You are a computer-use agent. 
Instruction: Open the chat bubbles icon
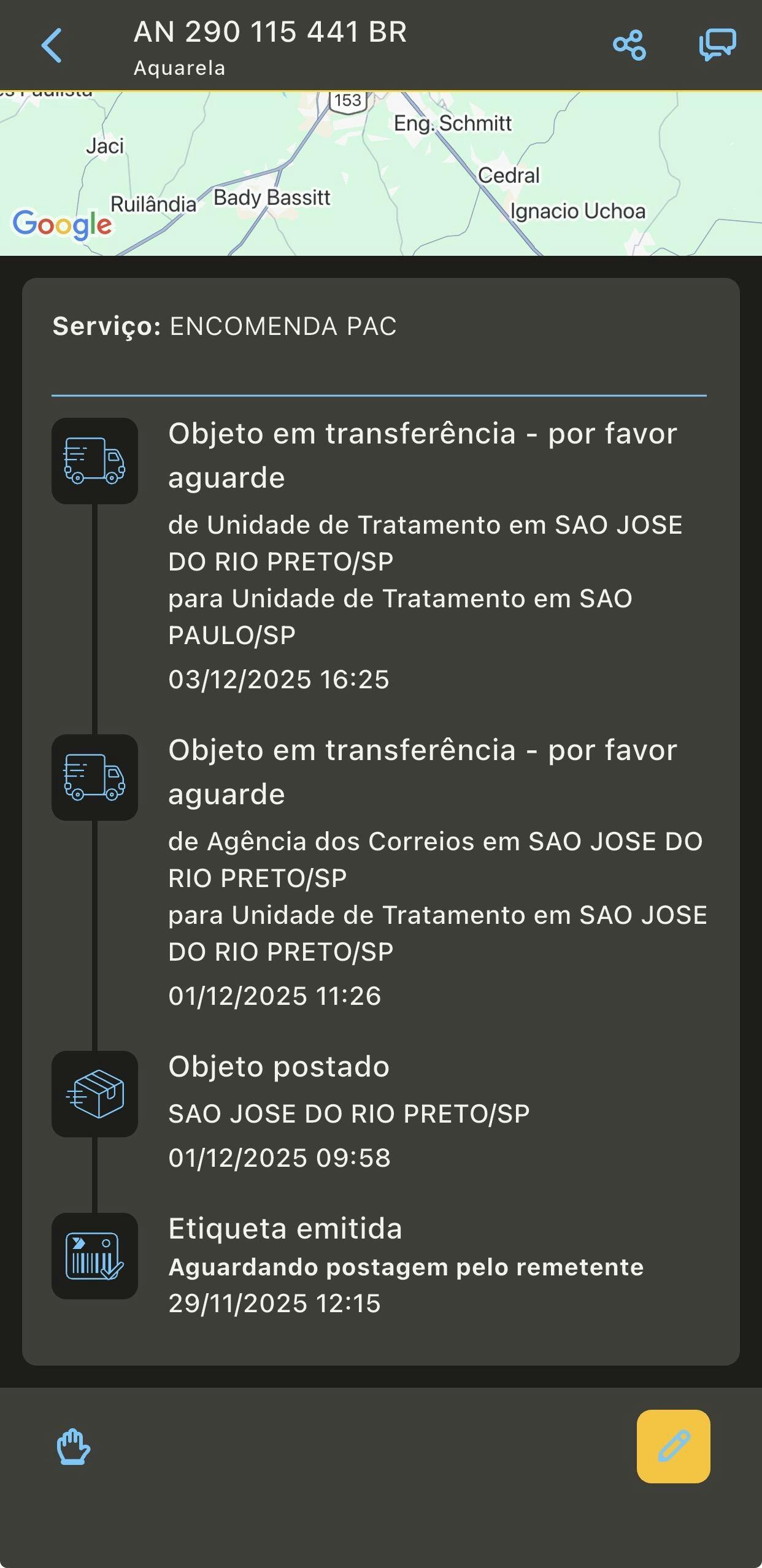tap(717, 45)
